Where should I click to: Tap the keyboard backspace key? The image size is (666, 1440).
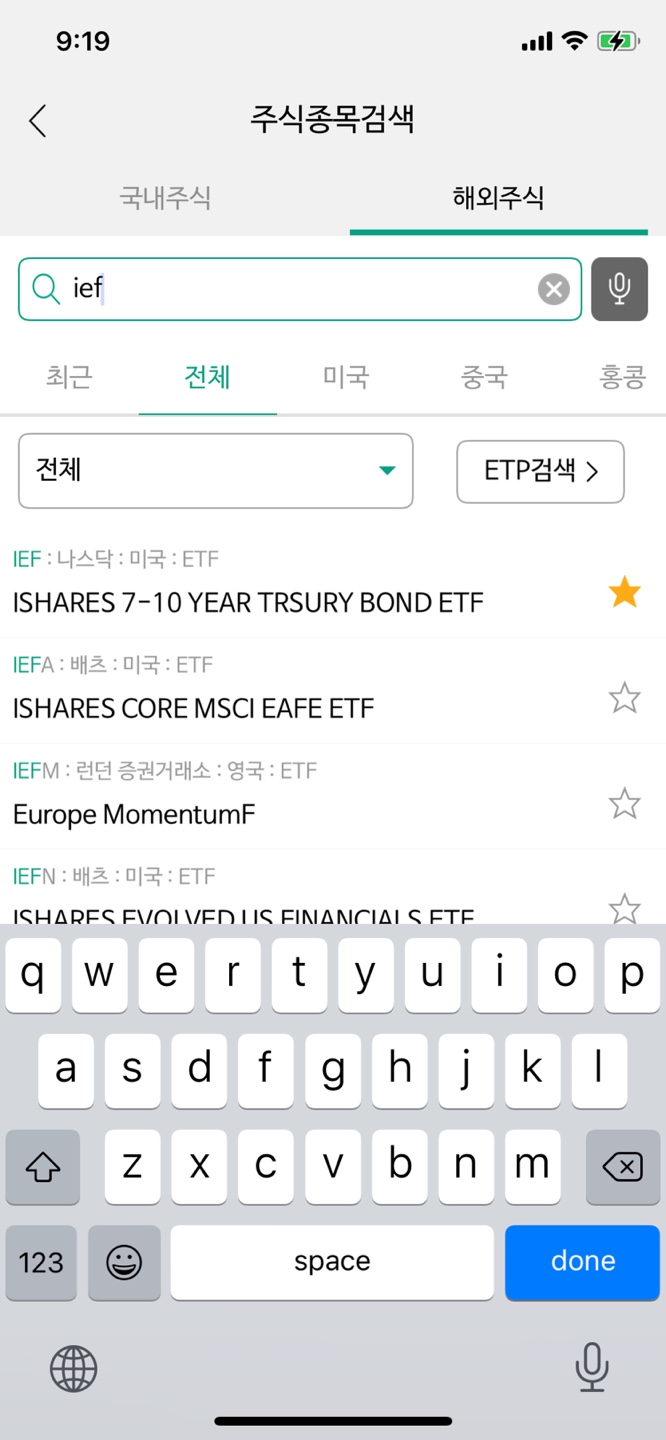click(622, 1167)
